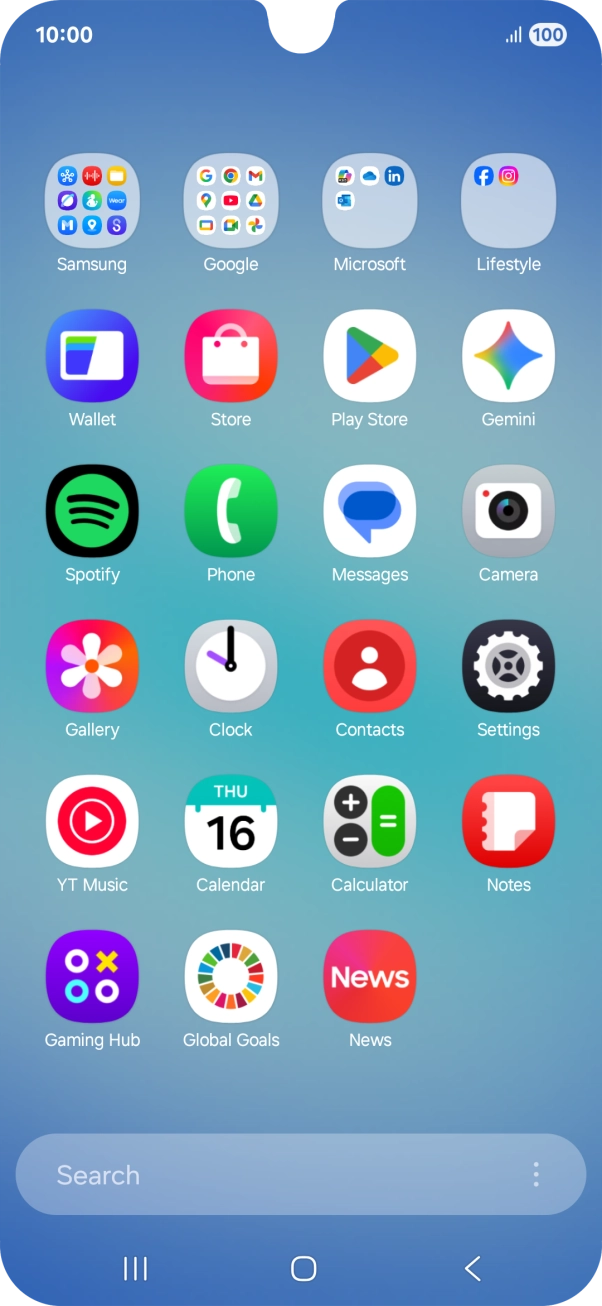602x1306 pixels.
Task: Open the search bar's three-dot menu
Action: pos(536,1175)
